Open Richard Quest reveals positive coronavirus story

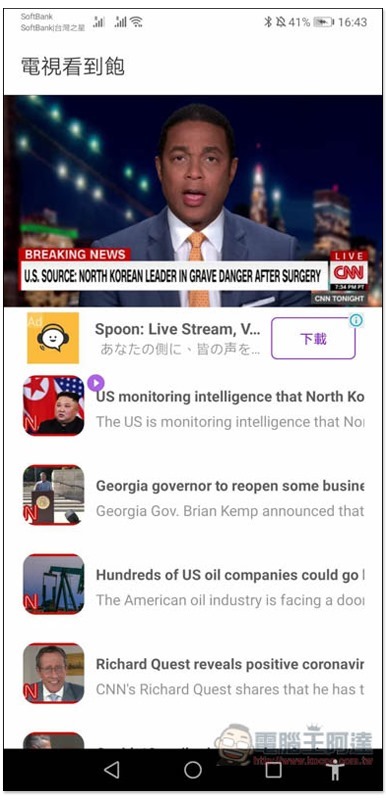coord(193,673)
